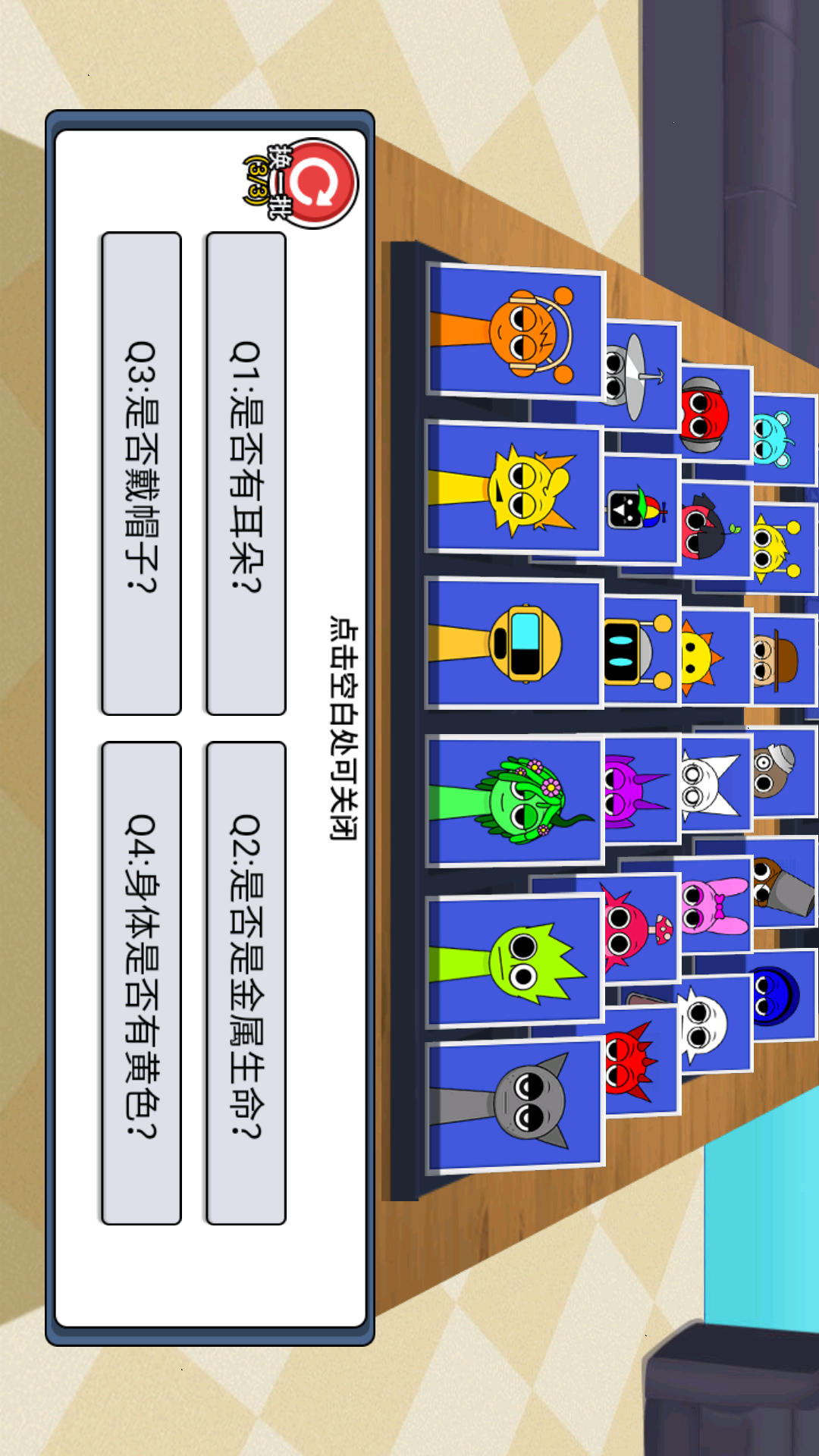Image resolution: width=819 pixels, height=1456 pixels.
Task: Pick the green flower-crown character card
Action: tap(516, 801)
